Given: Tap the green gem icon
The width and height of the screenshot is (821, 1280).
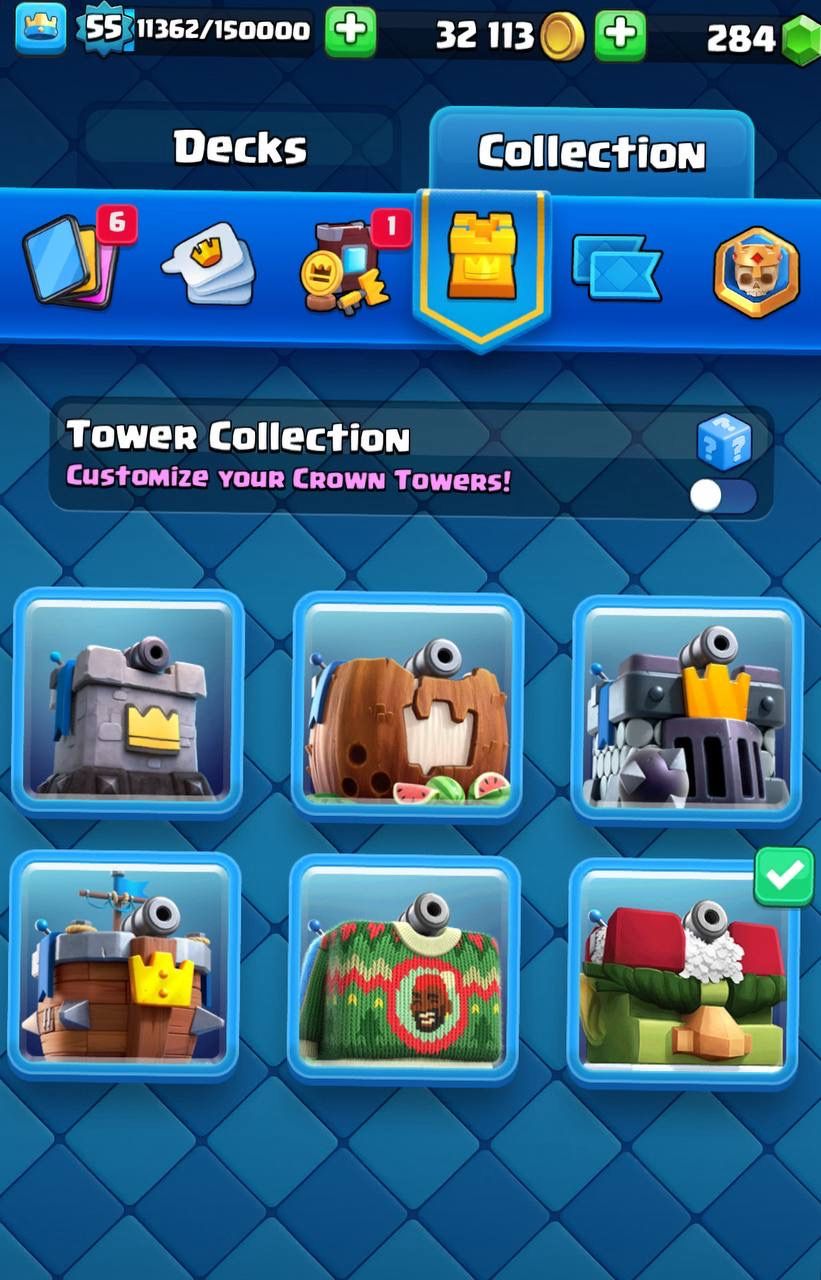Looking at the screenshot, I should point(801,40).
